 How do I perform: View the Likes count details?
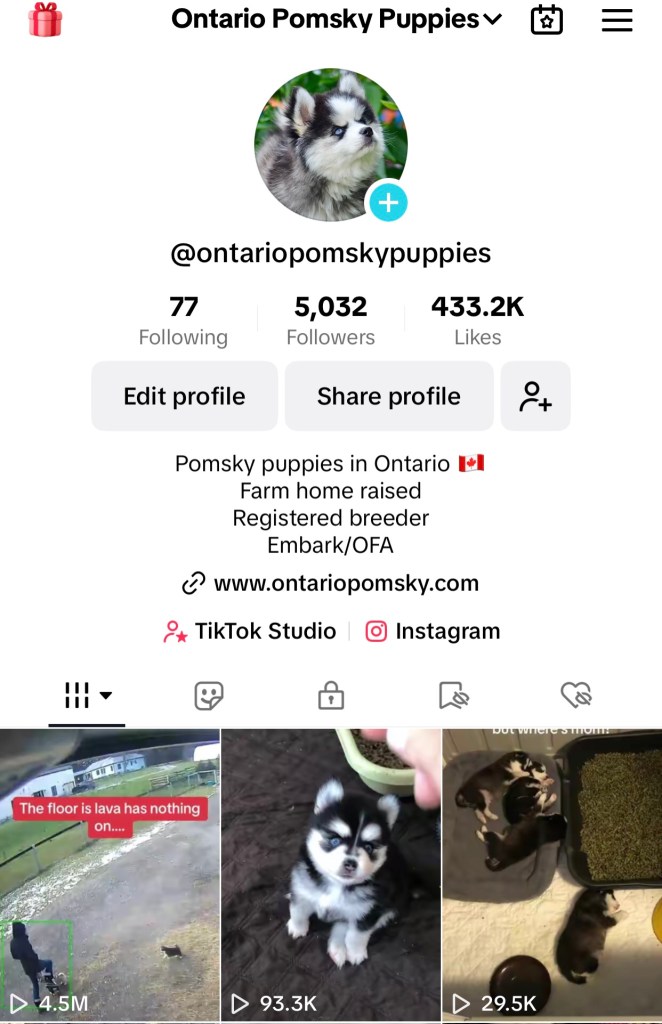477,321
